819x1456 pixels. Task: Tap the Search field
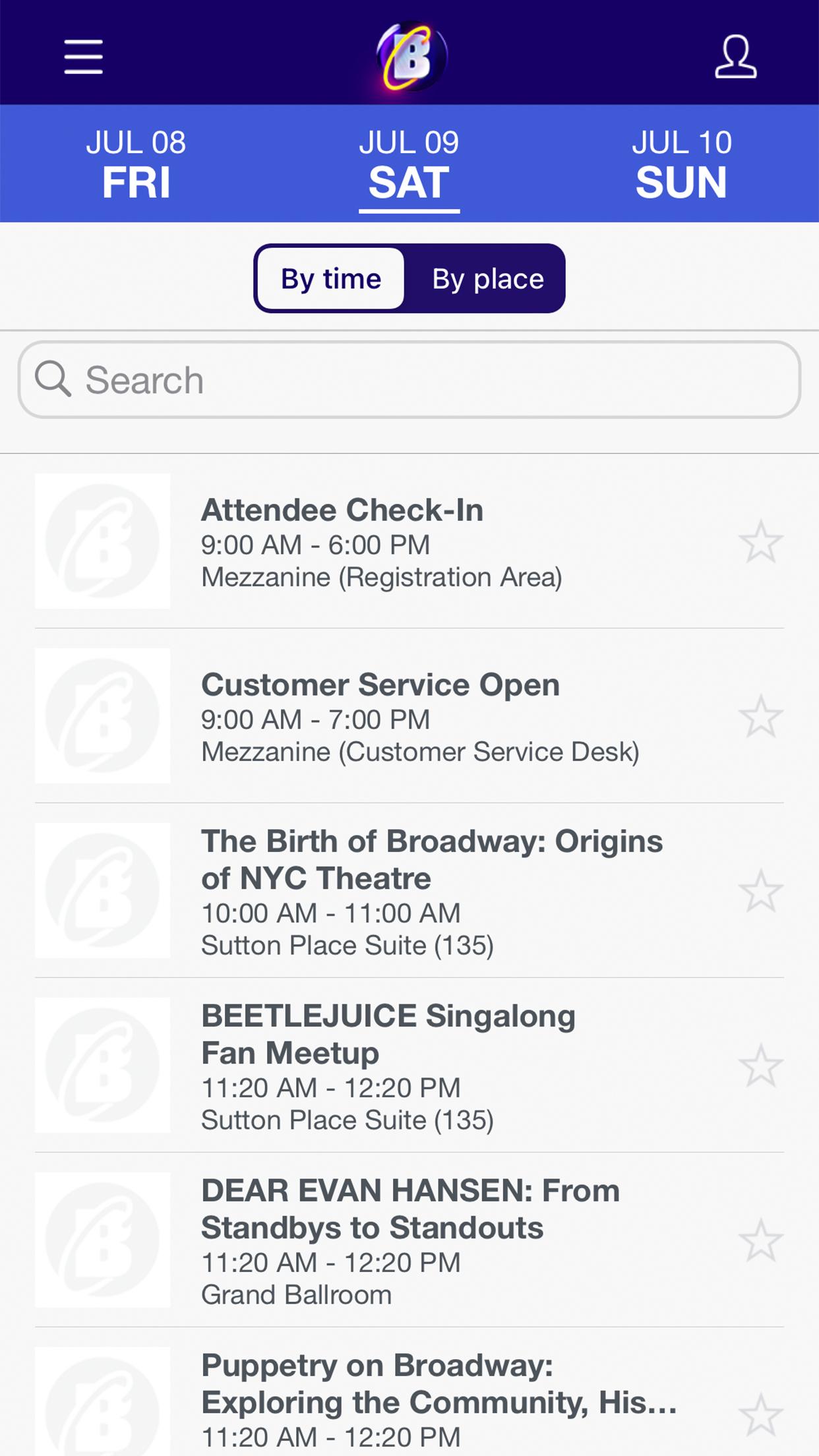[409, 380]
